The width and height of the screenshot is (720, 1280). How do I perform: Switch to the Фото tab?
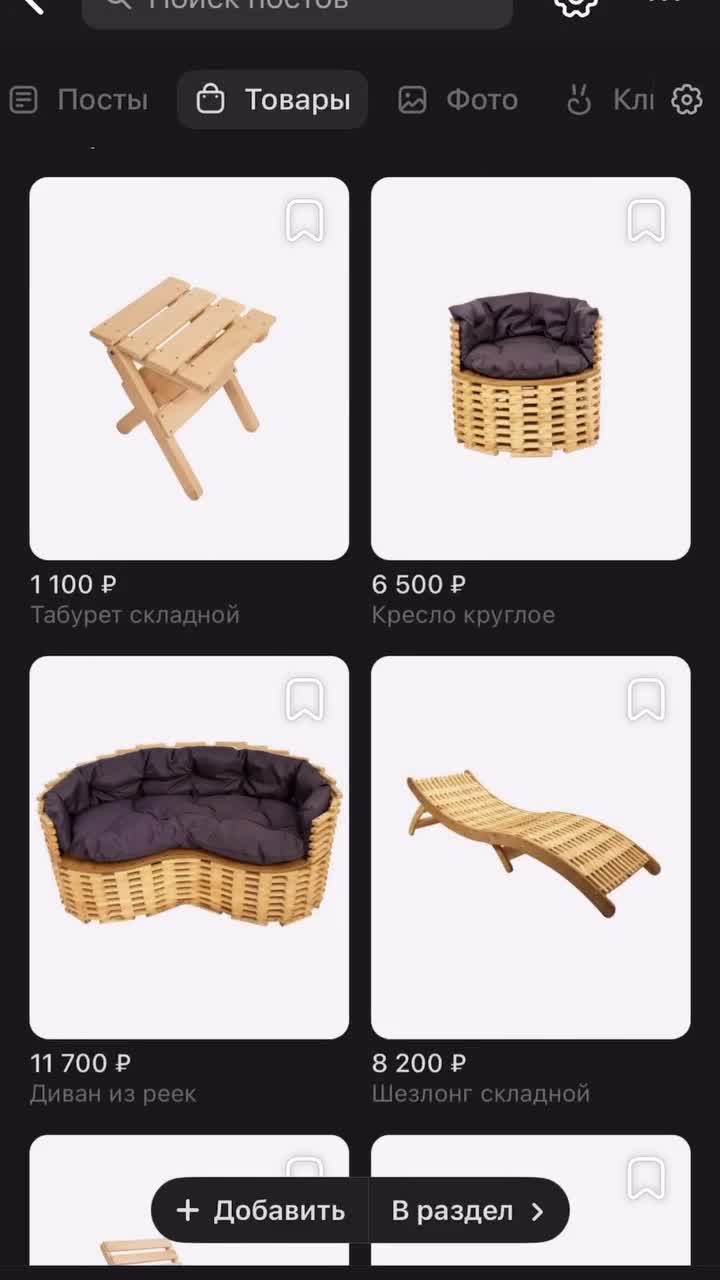click(459, 100)
